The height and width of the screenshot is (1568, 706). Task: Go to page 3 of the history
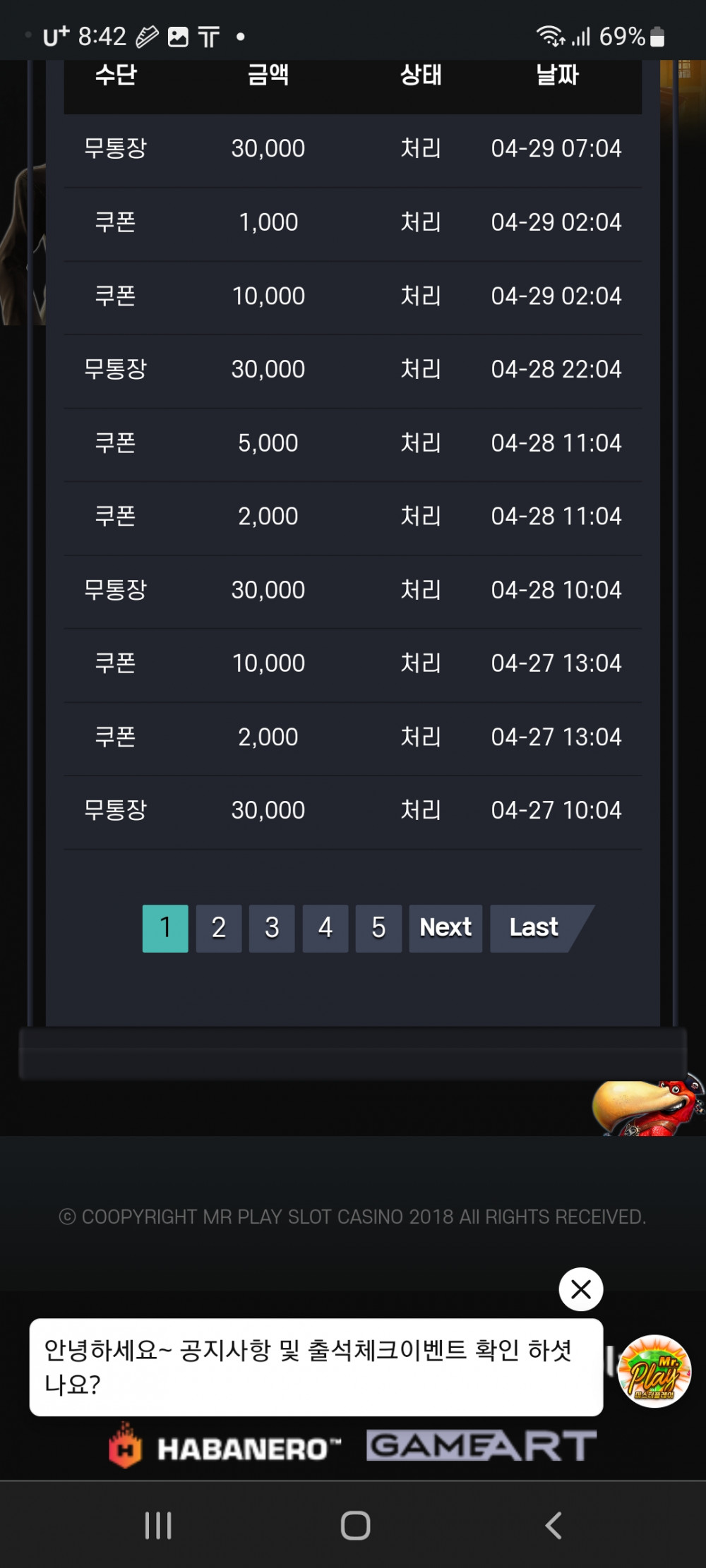(272, 928)
